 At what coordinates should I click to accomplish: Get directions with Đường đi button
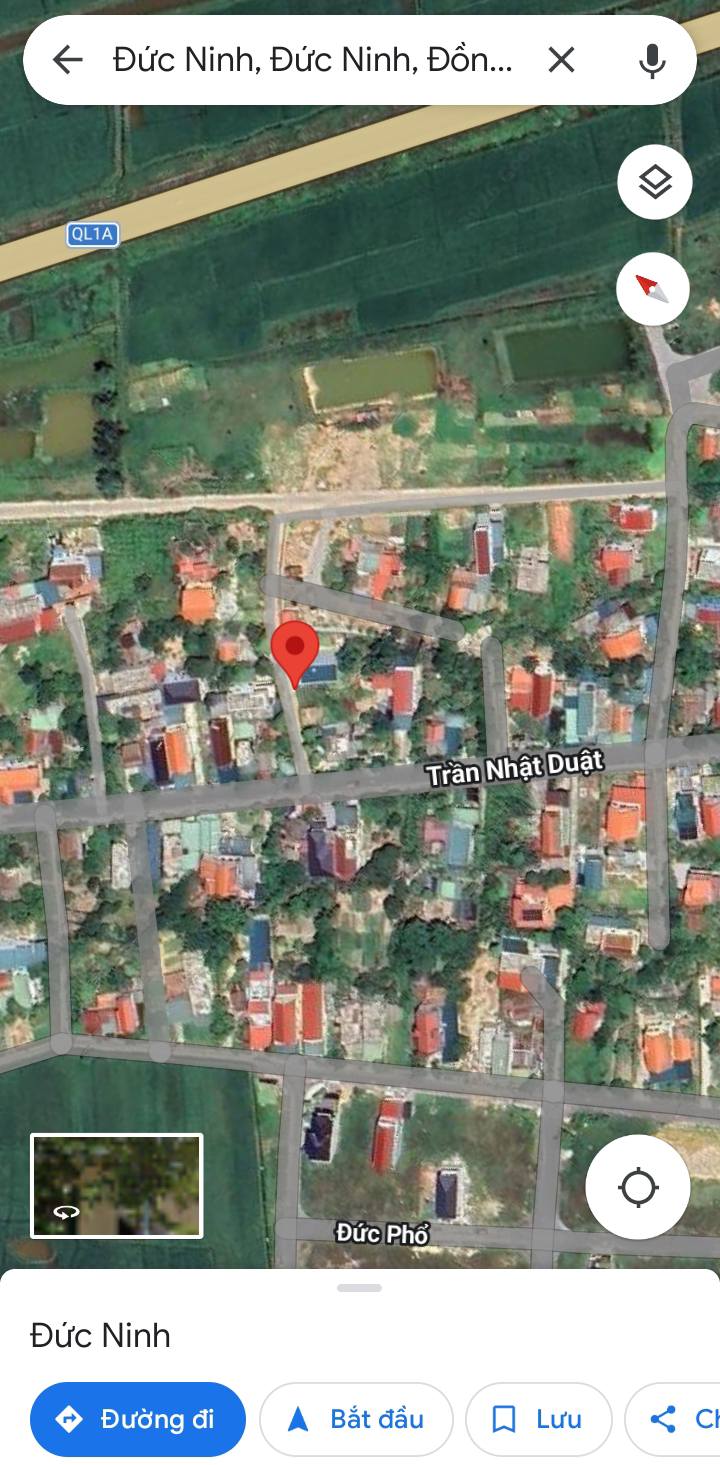click(x=138, y=1419)
